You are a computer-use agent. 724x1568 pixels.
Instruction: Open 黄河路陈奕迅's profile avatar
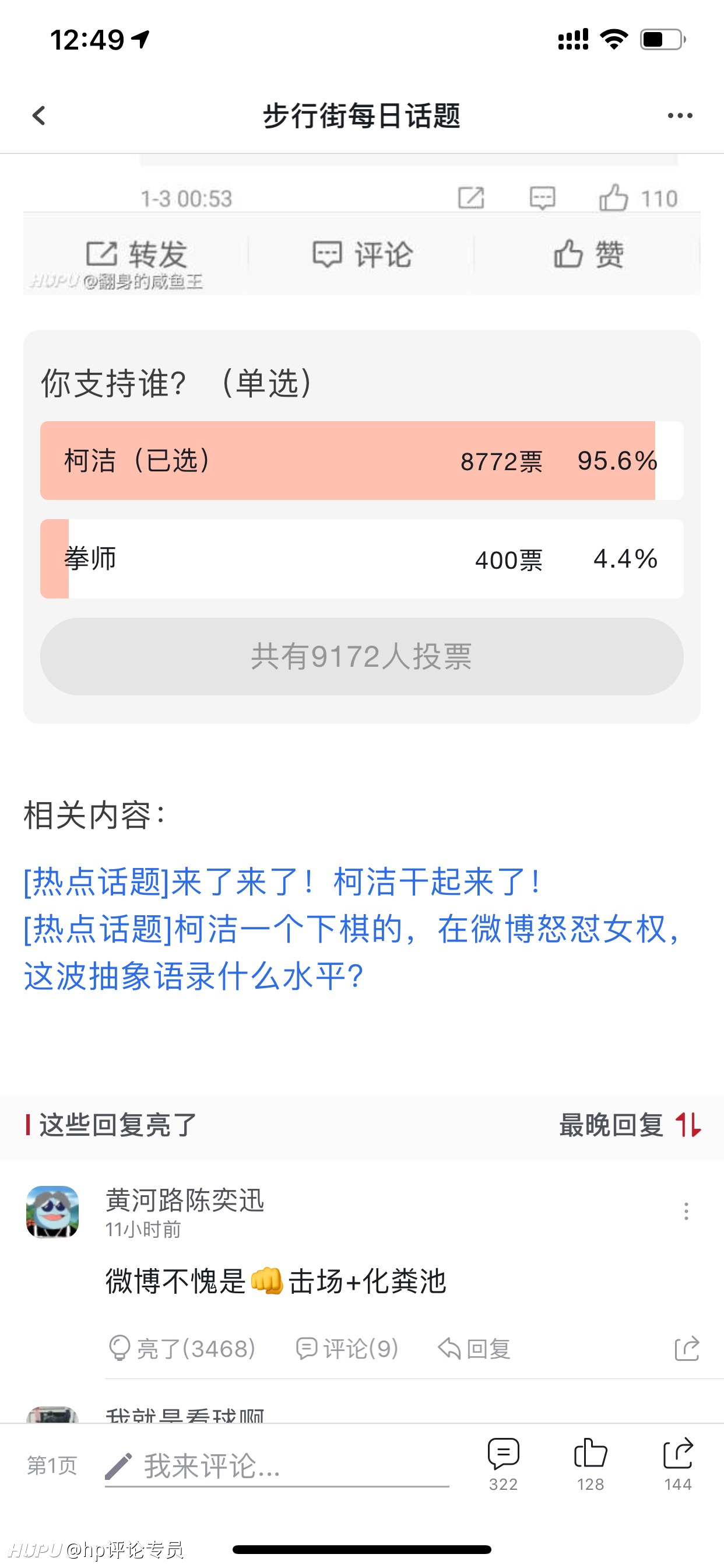click(52, 1212)
